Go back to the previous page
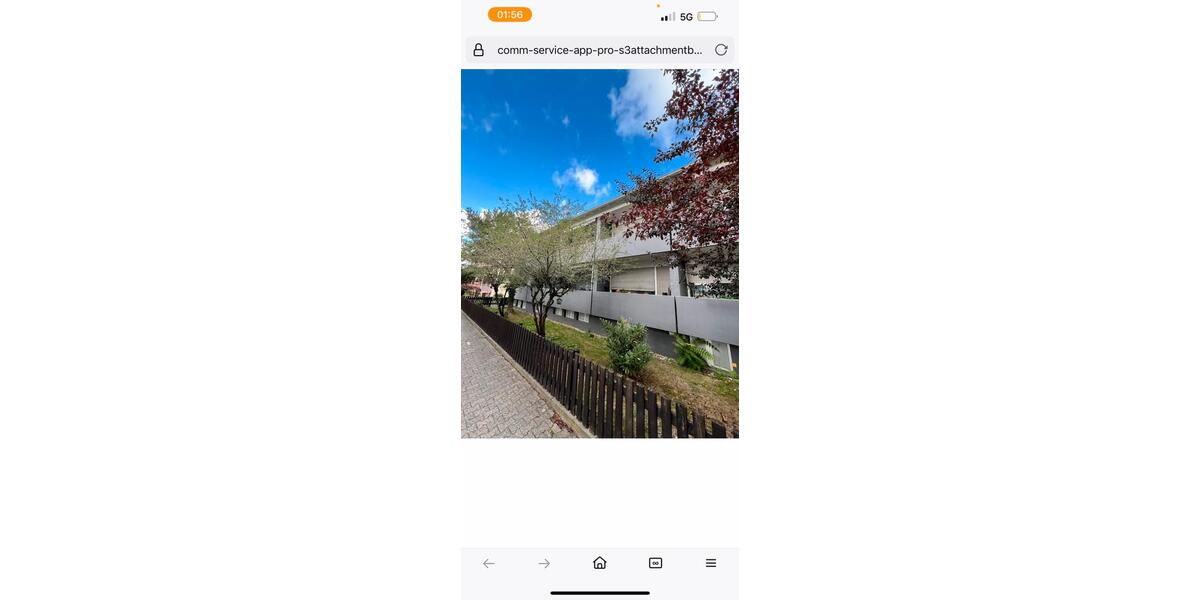Screen dimensions: 1200x600 [488, 563]
